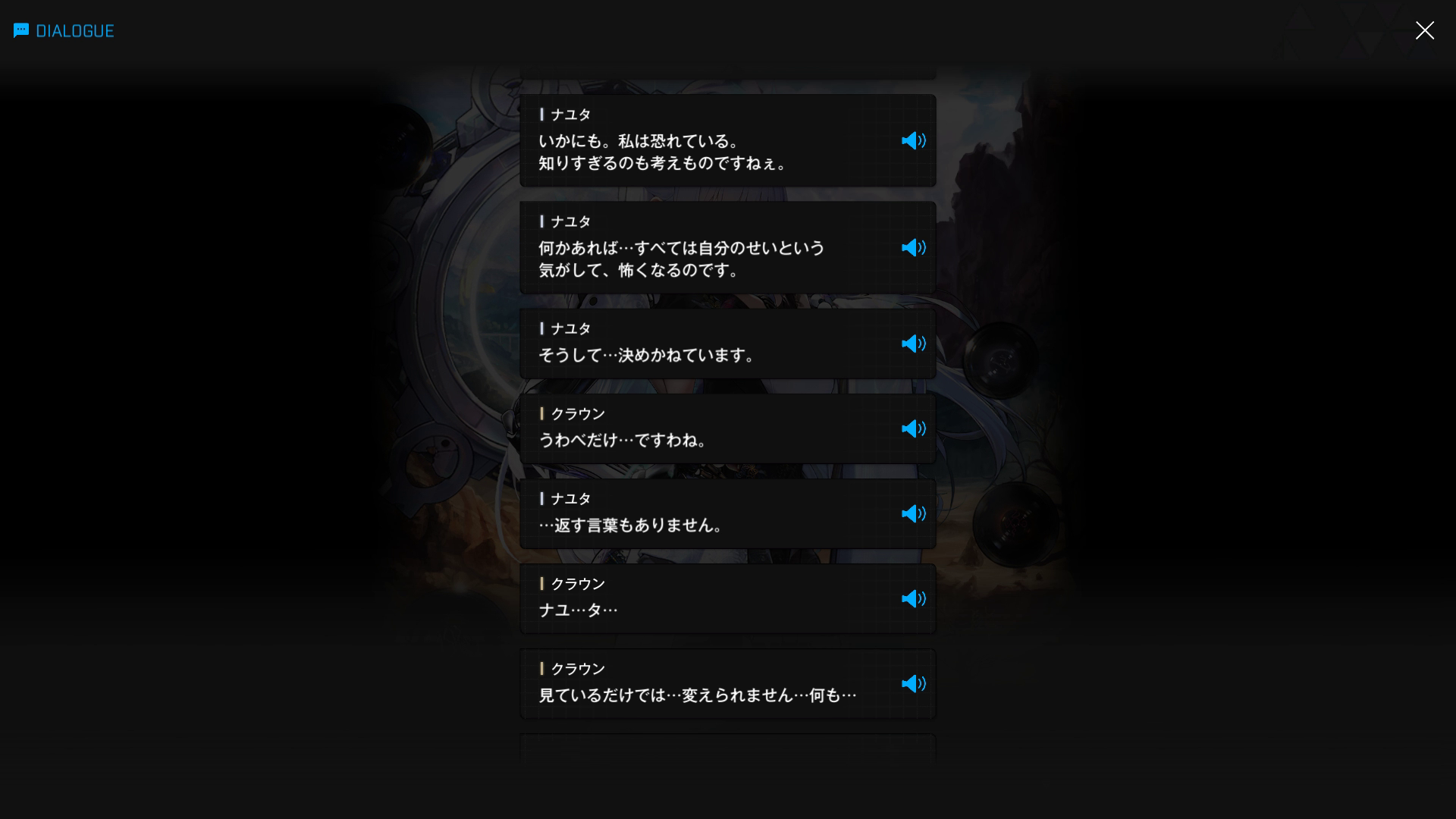Play voice for クラウン's うわべだけ…ですわね line

tap(913, 429)
